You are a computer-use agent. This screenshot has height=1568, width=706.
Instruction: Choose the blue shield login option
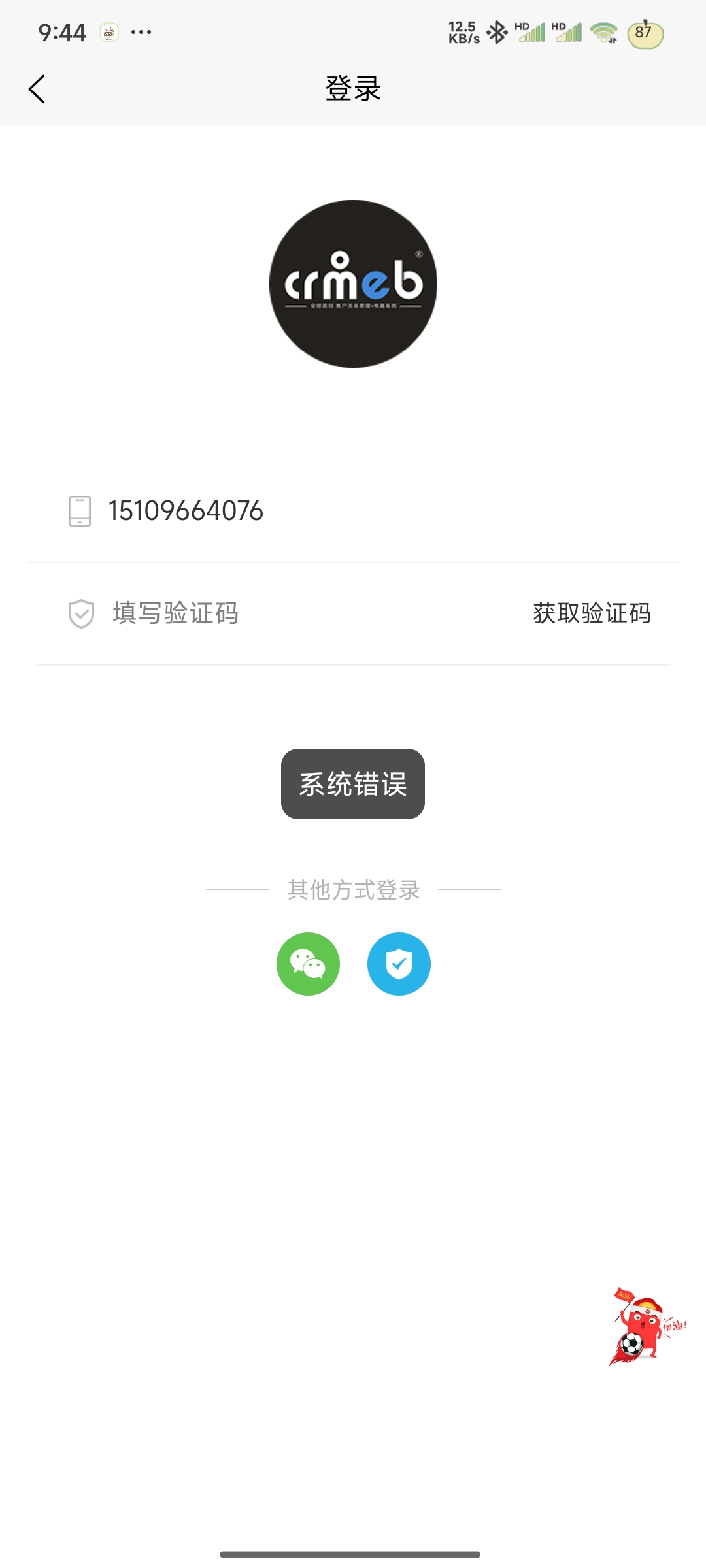pos(399,964)
